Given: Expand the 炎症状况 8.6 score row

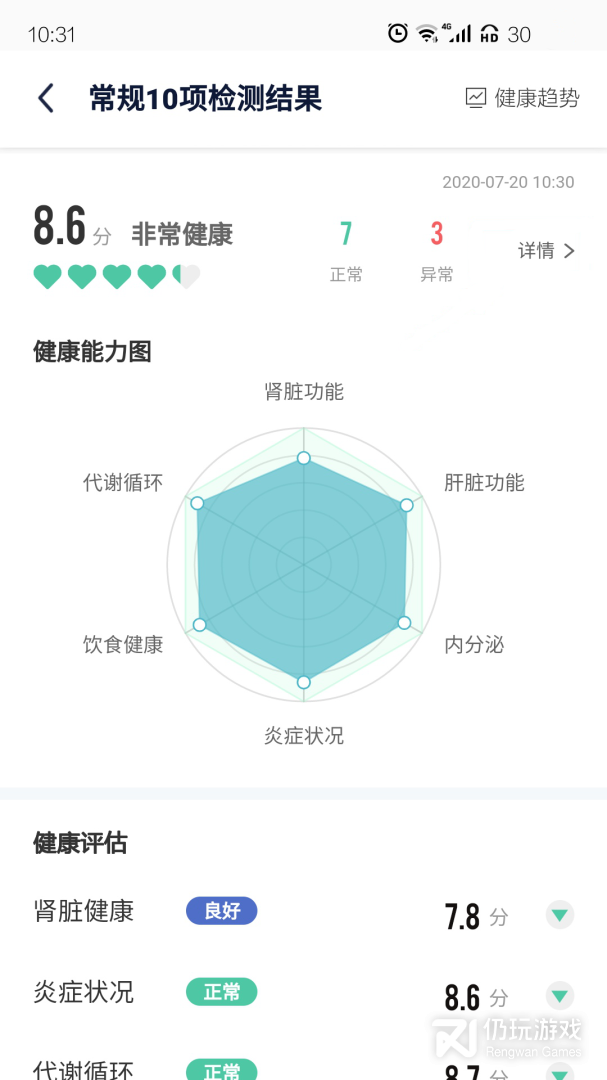Looking at the screenshot, I should click(x=560, y=996).
